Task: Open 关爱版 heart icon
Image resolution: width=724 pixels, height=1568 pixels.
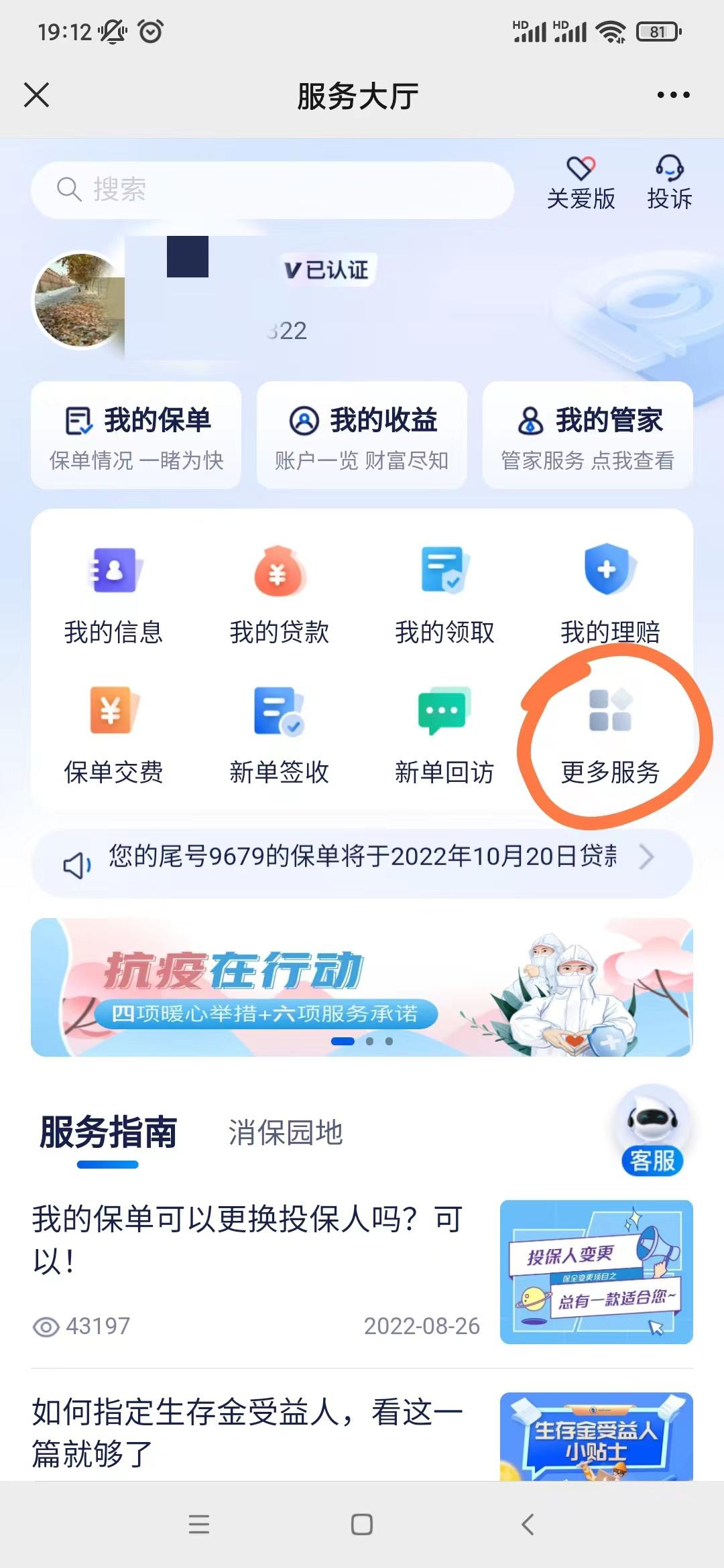Action: coord(581,168)
